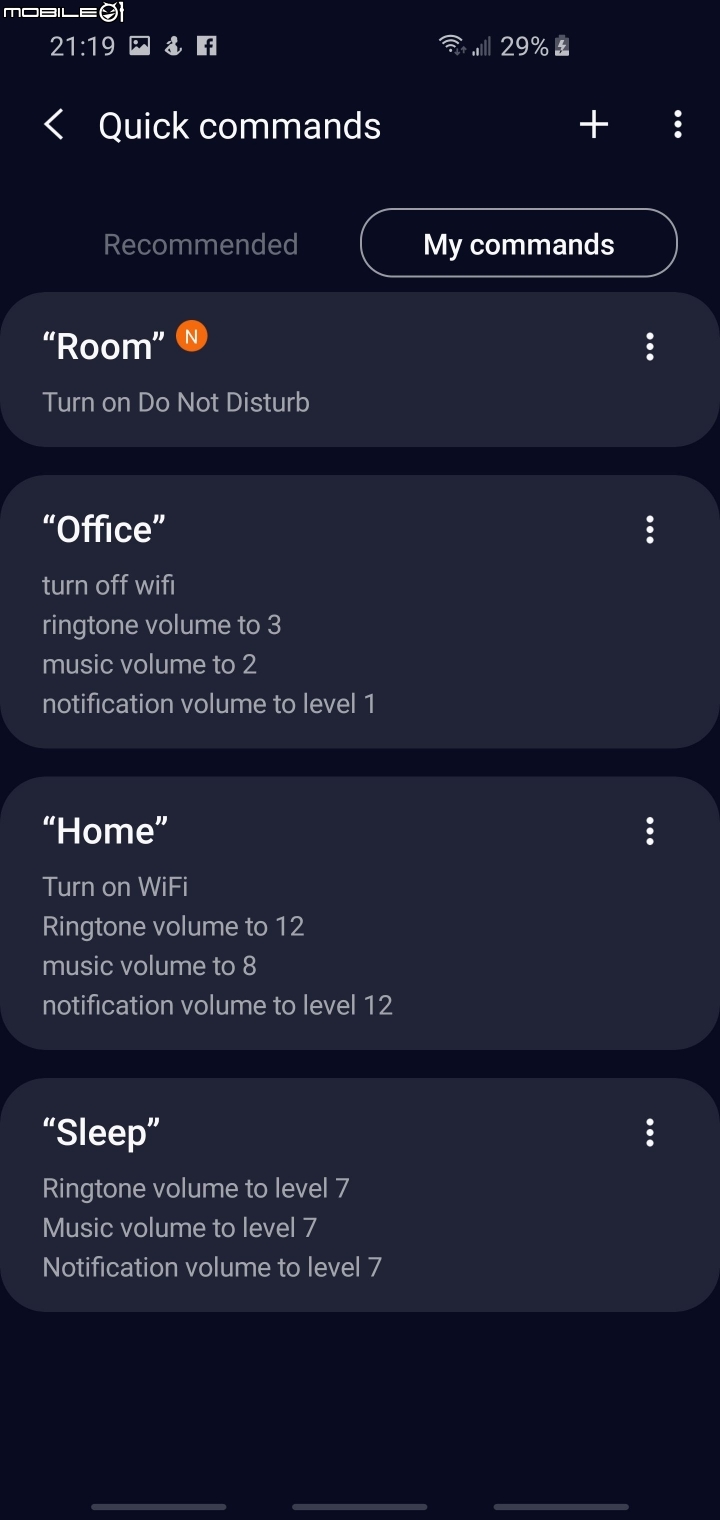720x1520 pixels.
Task: Open more options for "Room"
Action: 650,347
